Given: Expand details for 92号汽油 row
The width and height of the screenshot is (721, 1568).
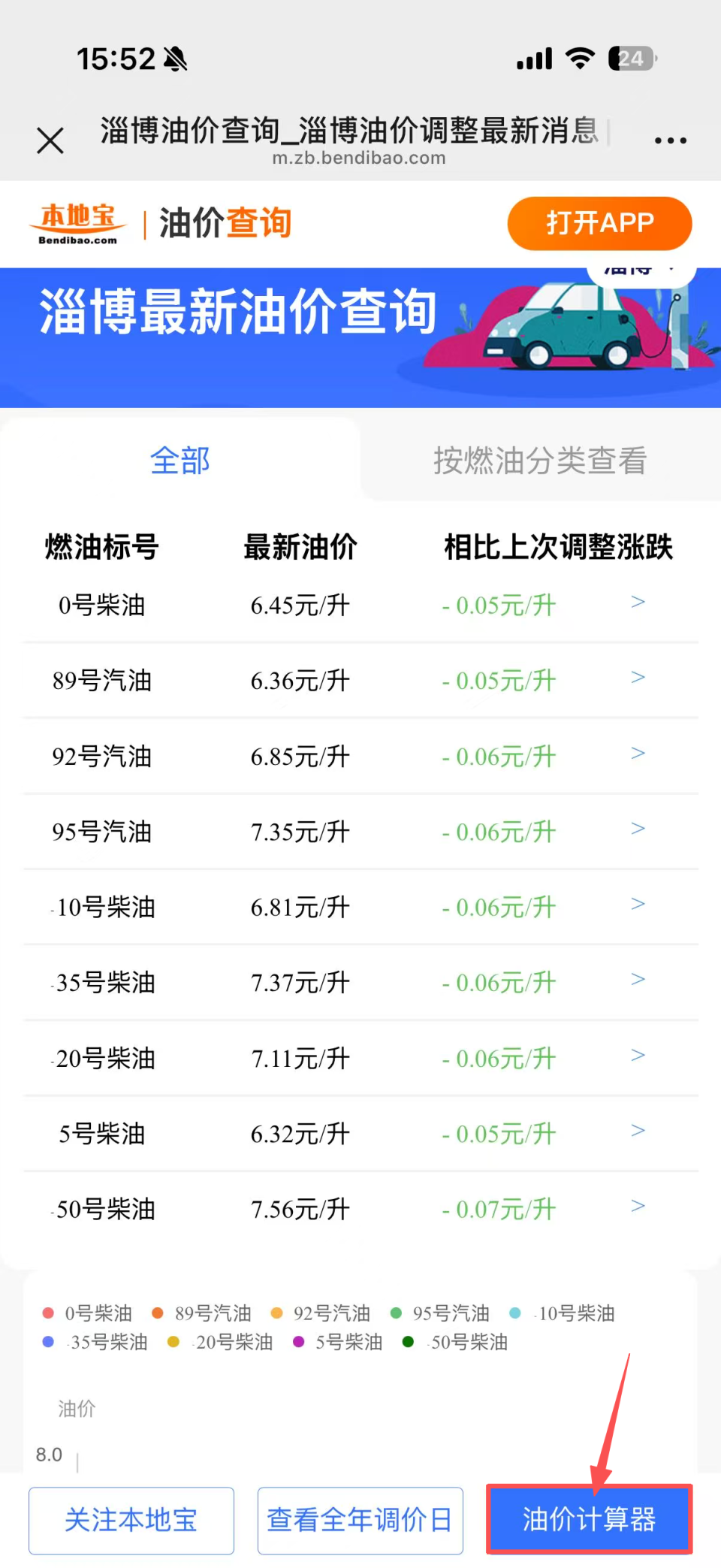Looking at the screenshot, I should click(638, 754).
